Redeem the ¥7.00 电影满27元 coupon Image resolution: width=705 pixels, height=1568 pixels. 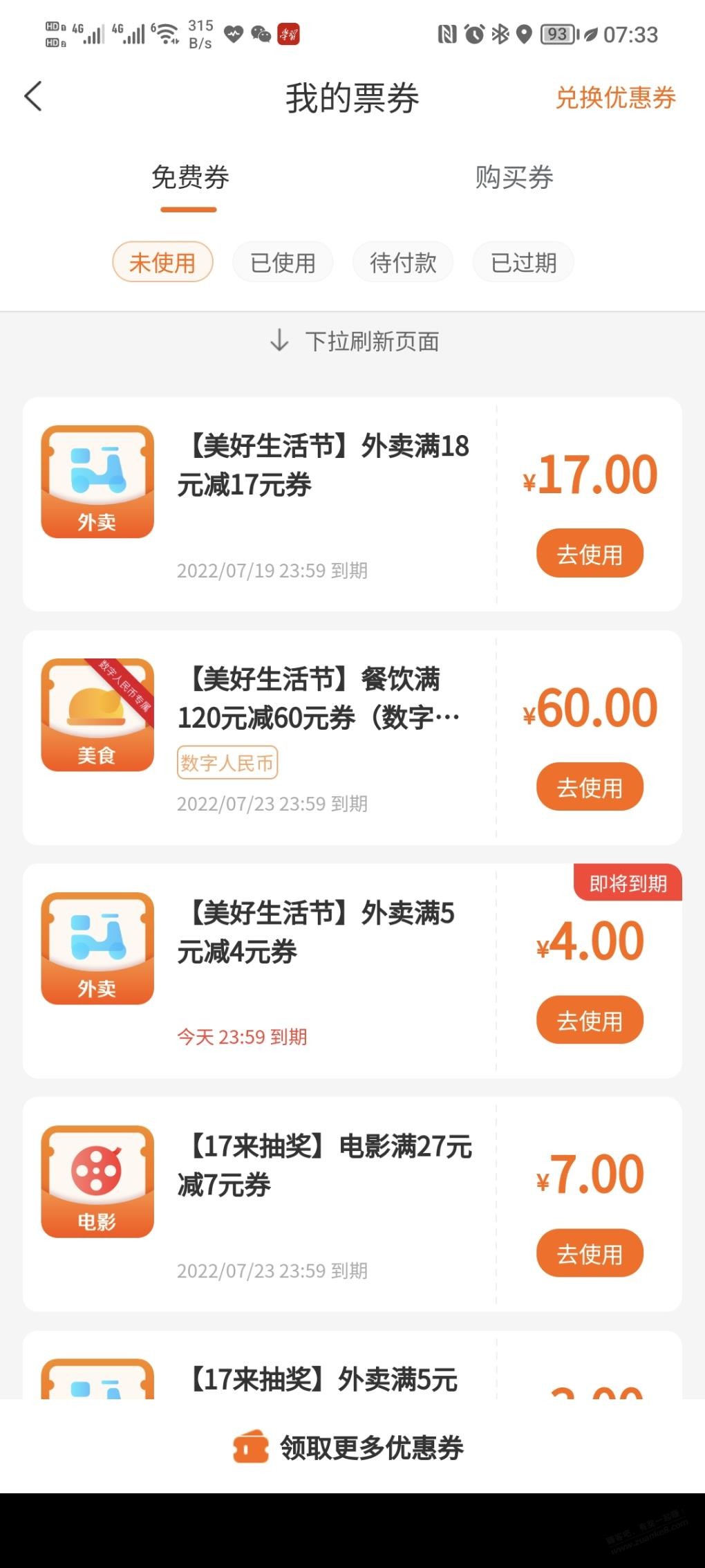(x=590, y=1253)
